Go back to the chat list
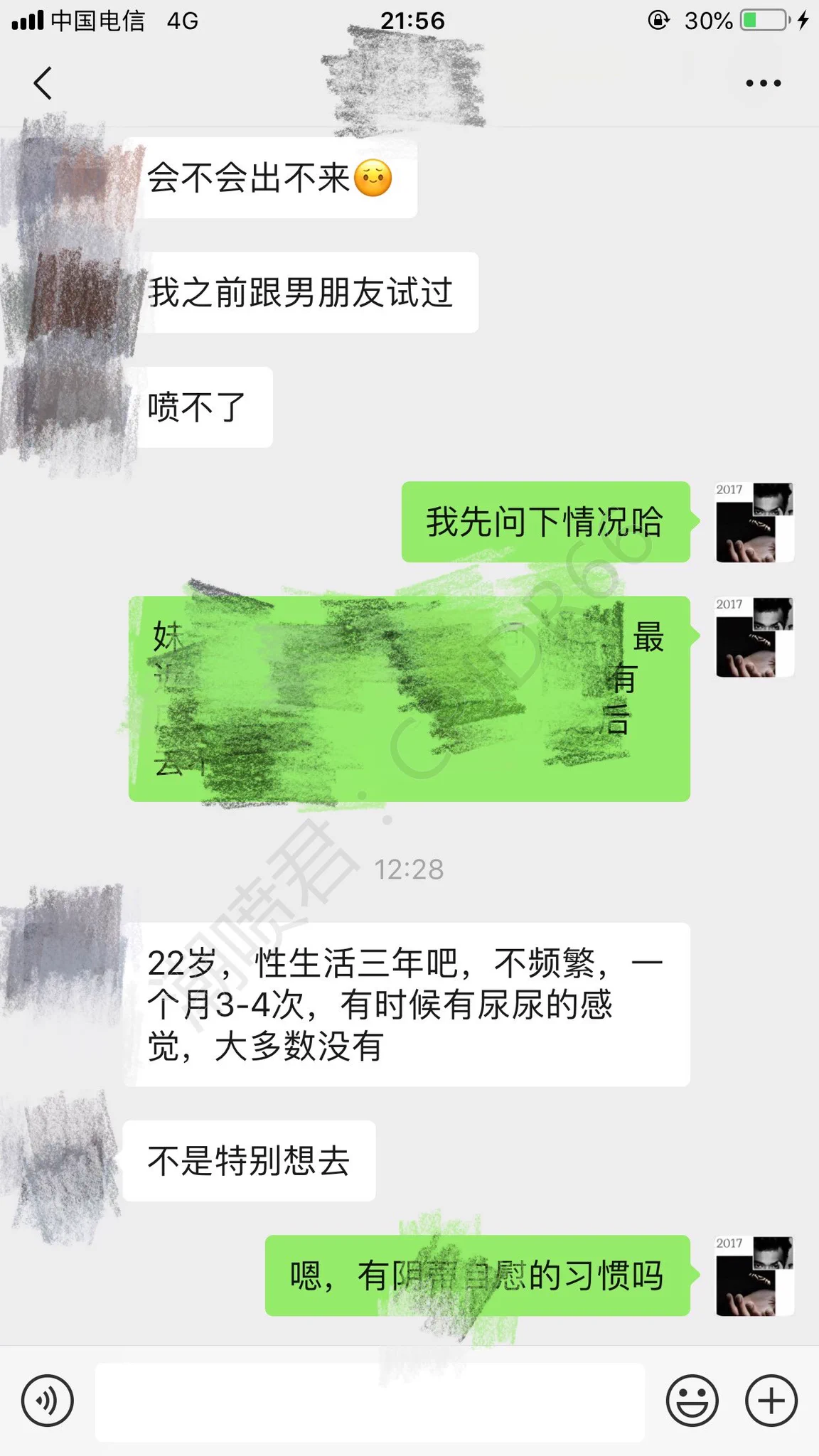Screen dimensions: 819x1456 click(43, 83)
